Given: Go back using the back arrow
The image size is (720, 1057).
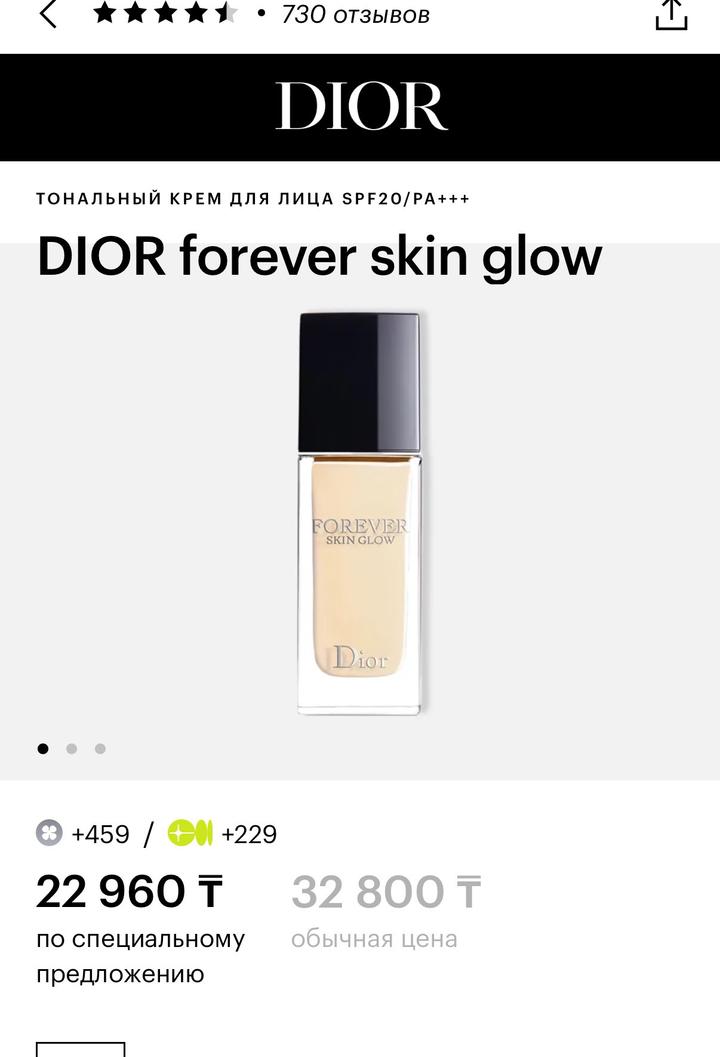Looking at the screenshot, I should [48, 14].
